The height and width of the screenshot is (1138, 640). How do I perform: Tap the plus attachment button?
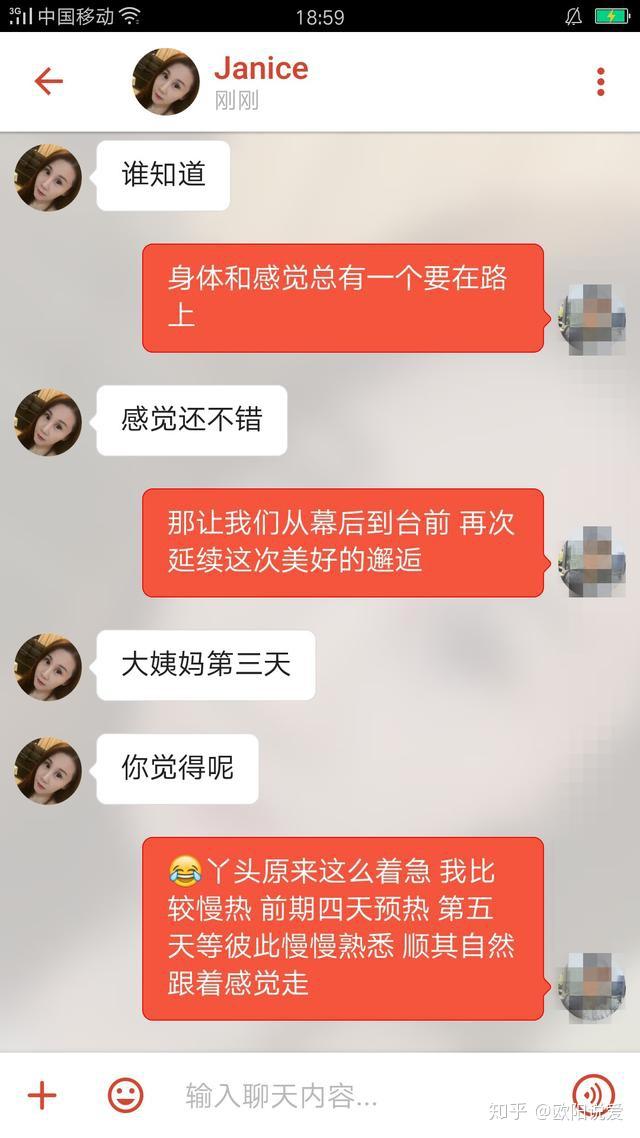pos(42,1095)
